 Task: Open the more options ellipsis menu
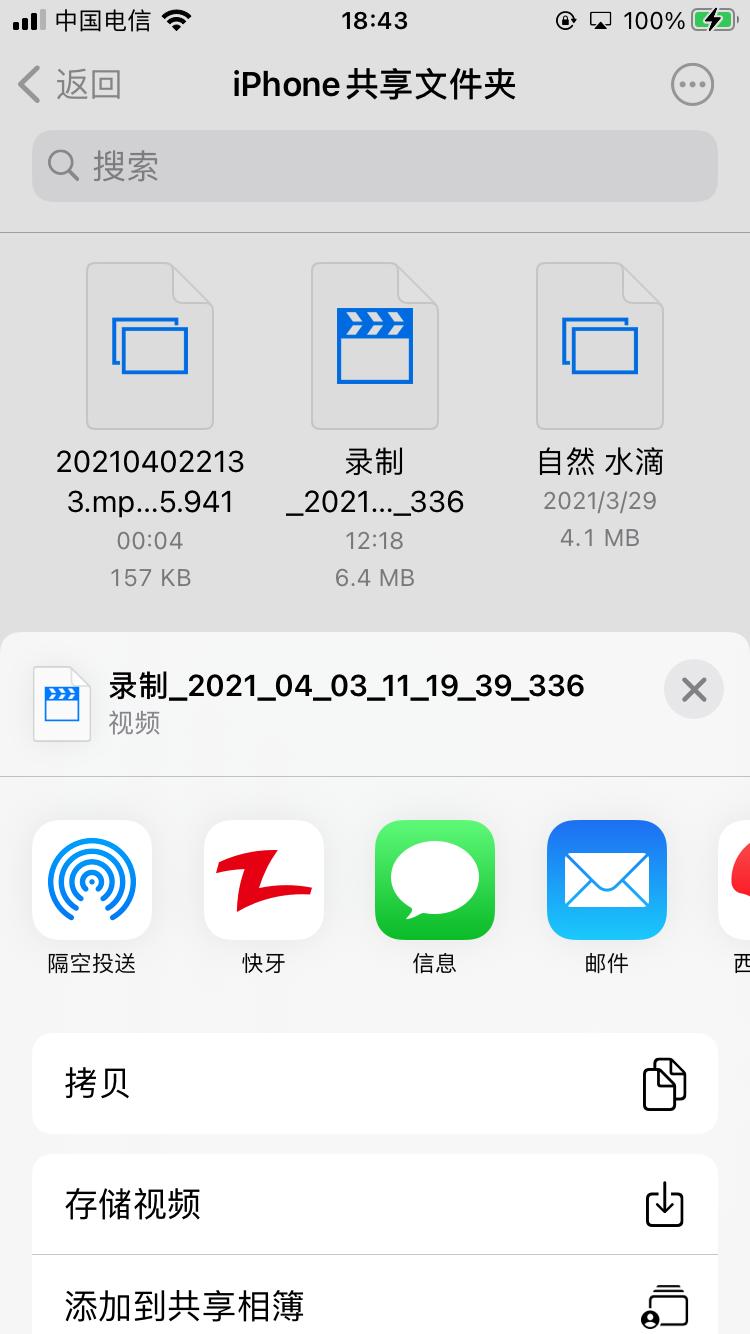(x=691, y=84)
